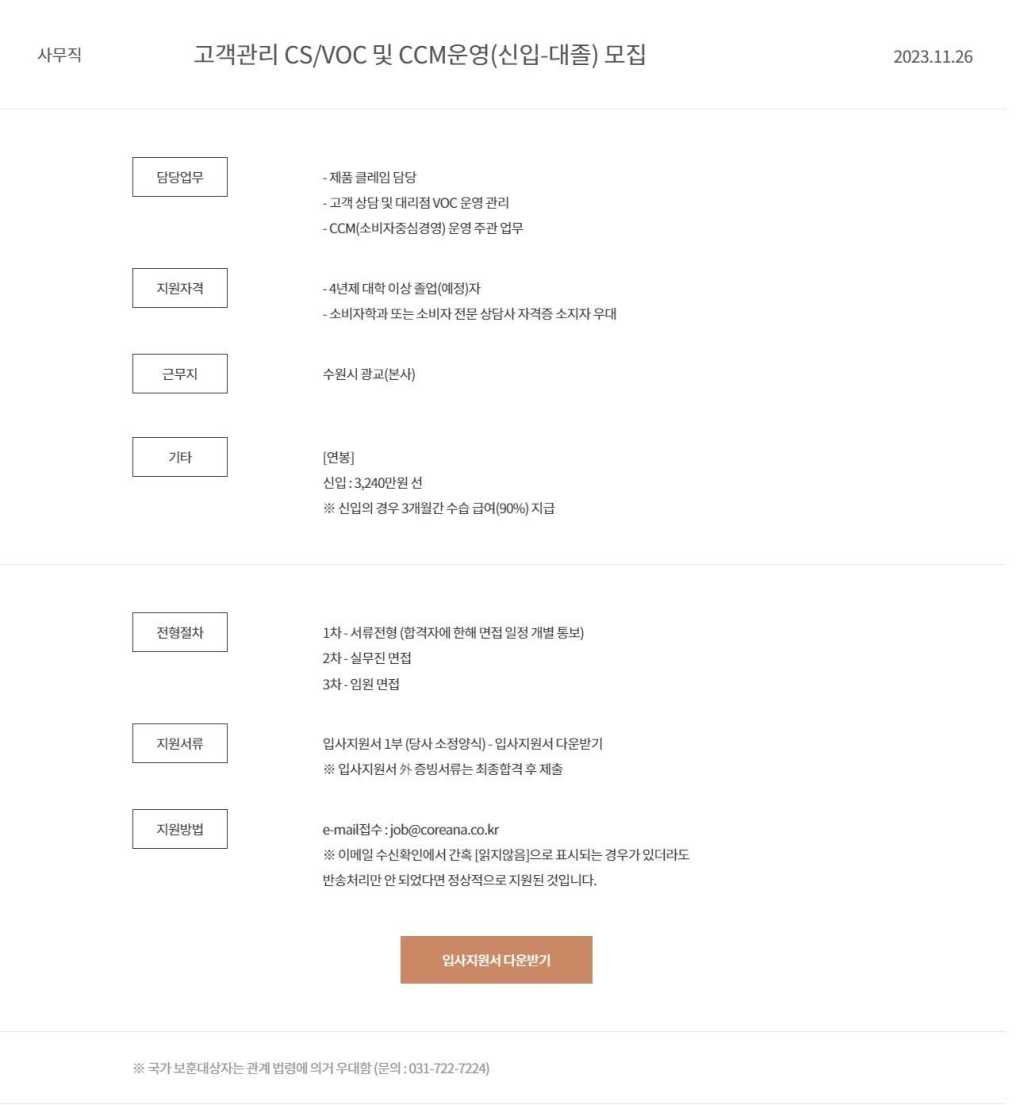Screen dimensions: 1024x1105
Task: Click the 입사지원서 다운받기 download button
Action: click(496, 958)
